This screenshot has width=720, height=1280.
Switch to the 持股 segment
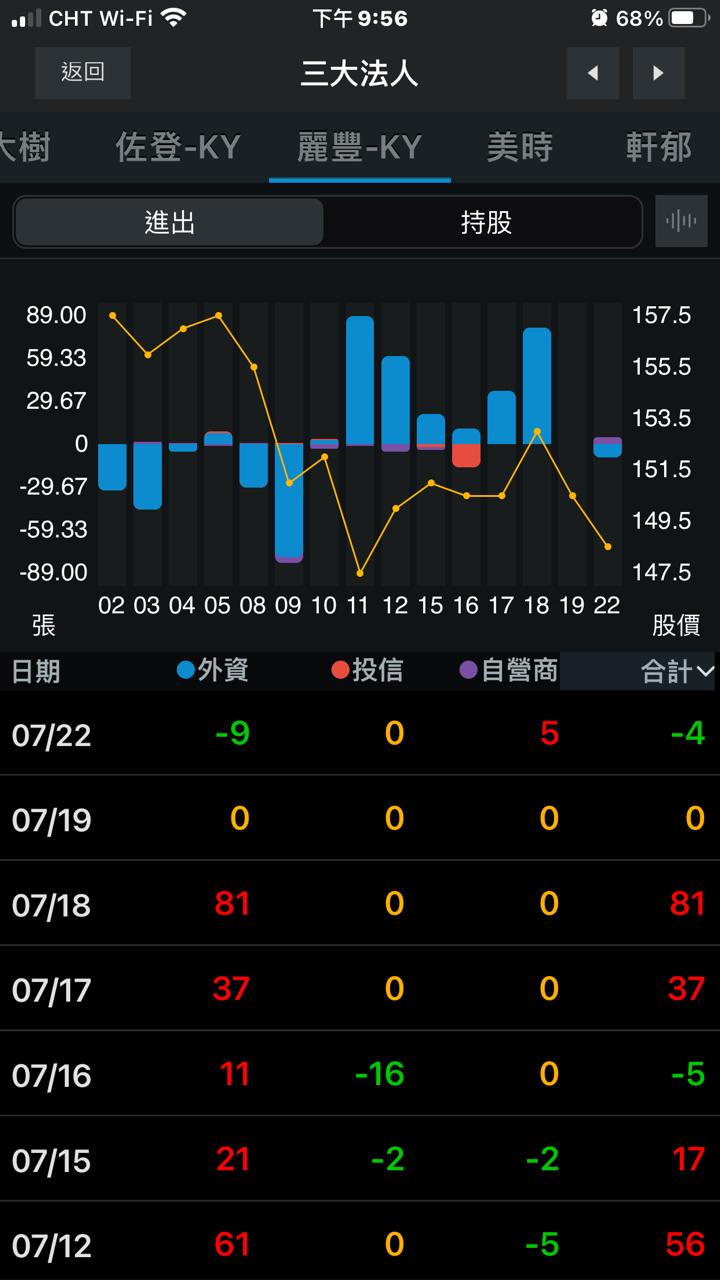pyautogui.click(x=485, y=221)
